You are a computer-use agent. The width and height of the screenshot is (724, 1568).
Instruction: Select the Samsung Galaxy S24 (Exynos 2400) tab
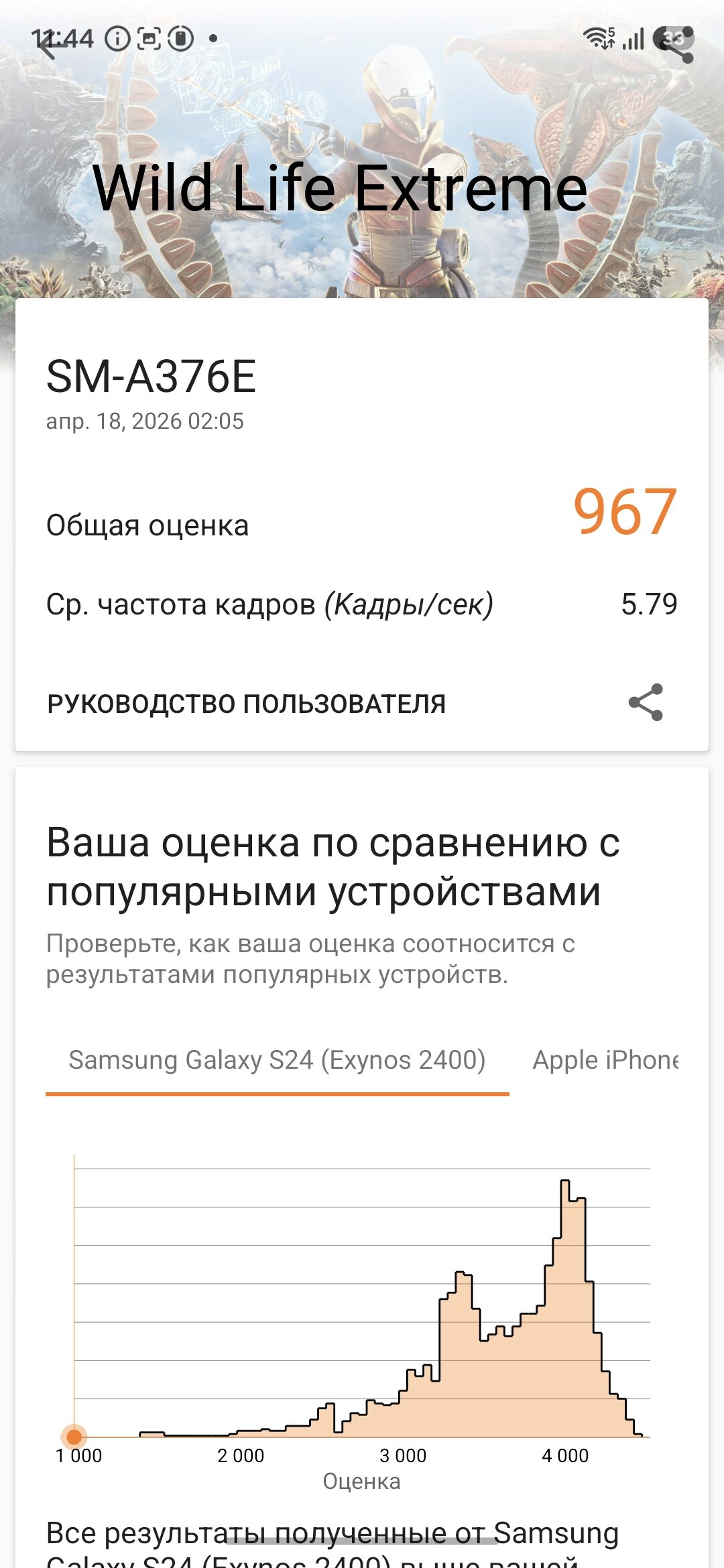tap(277, 1060)
